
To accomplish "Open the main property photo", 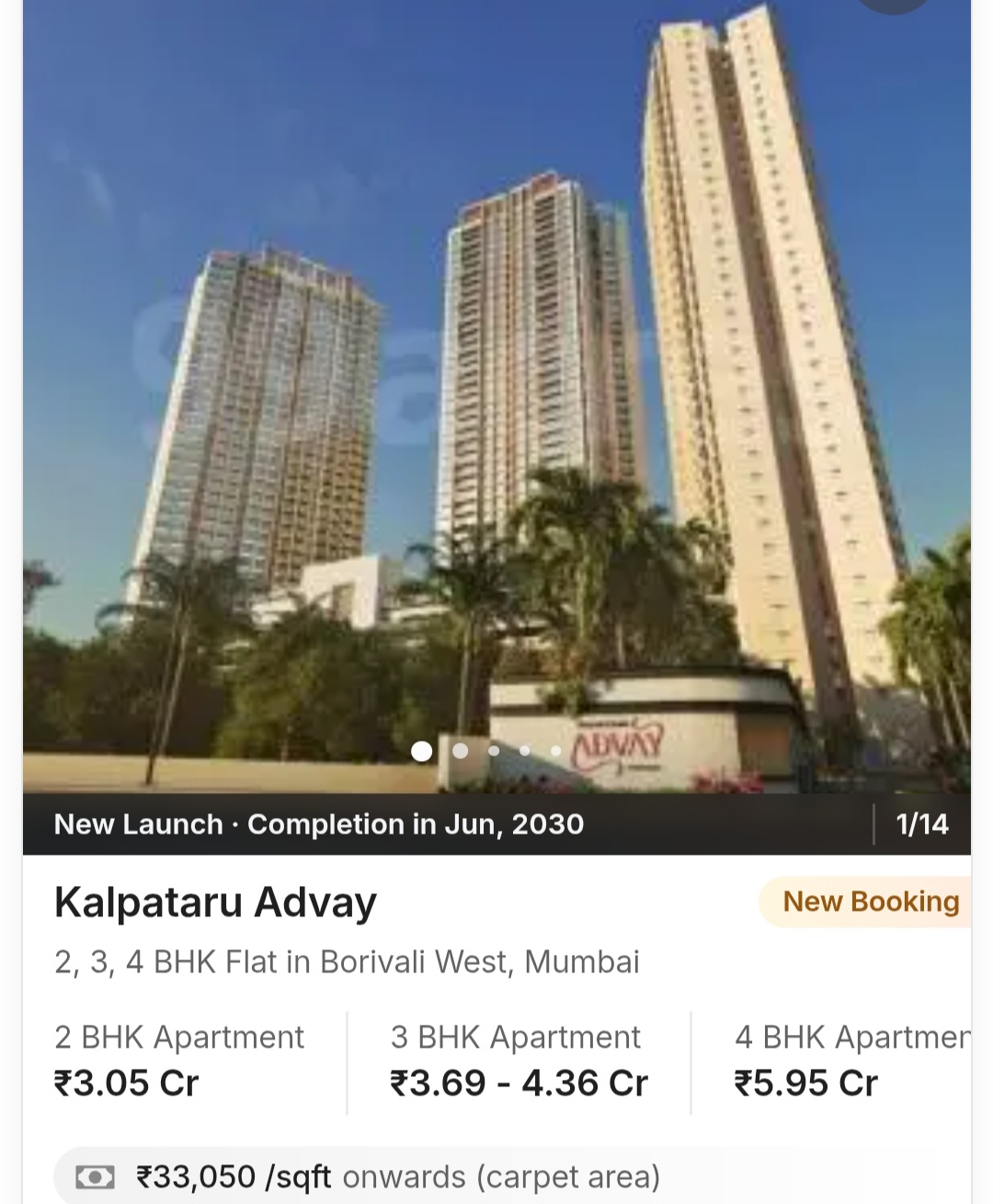I will point(496,395).
